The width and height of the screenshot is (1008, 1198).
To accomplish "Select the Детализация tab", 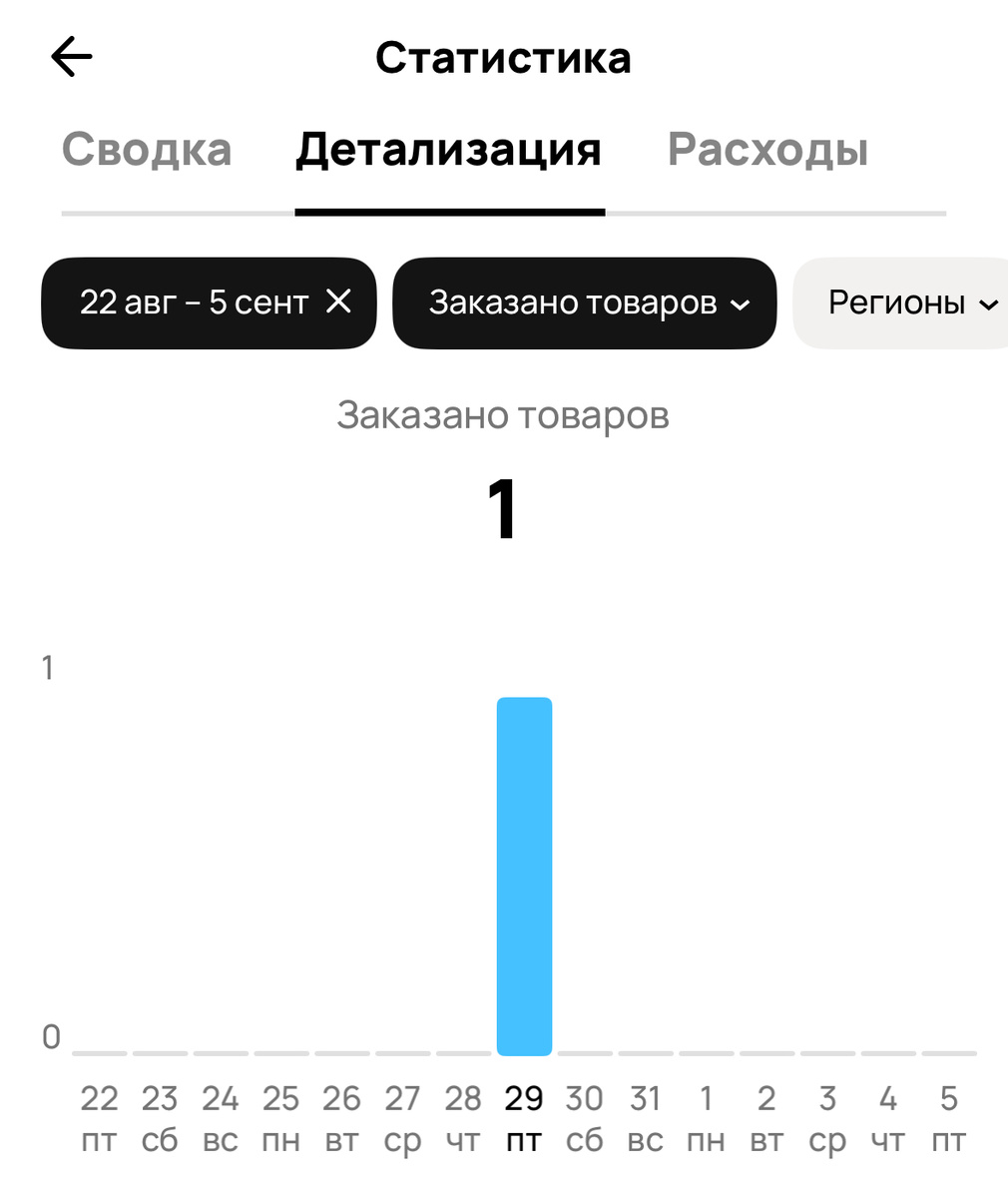I will coord(450,148).
